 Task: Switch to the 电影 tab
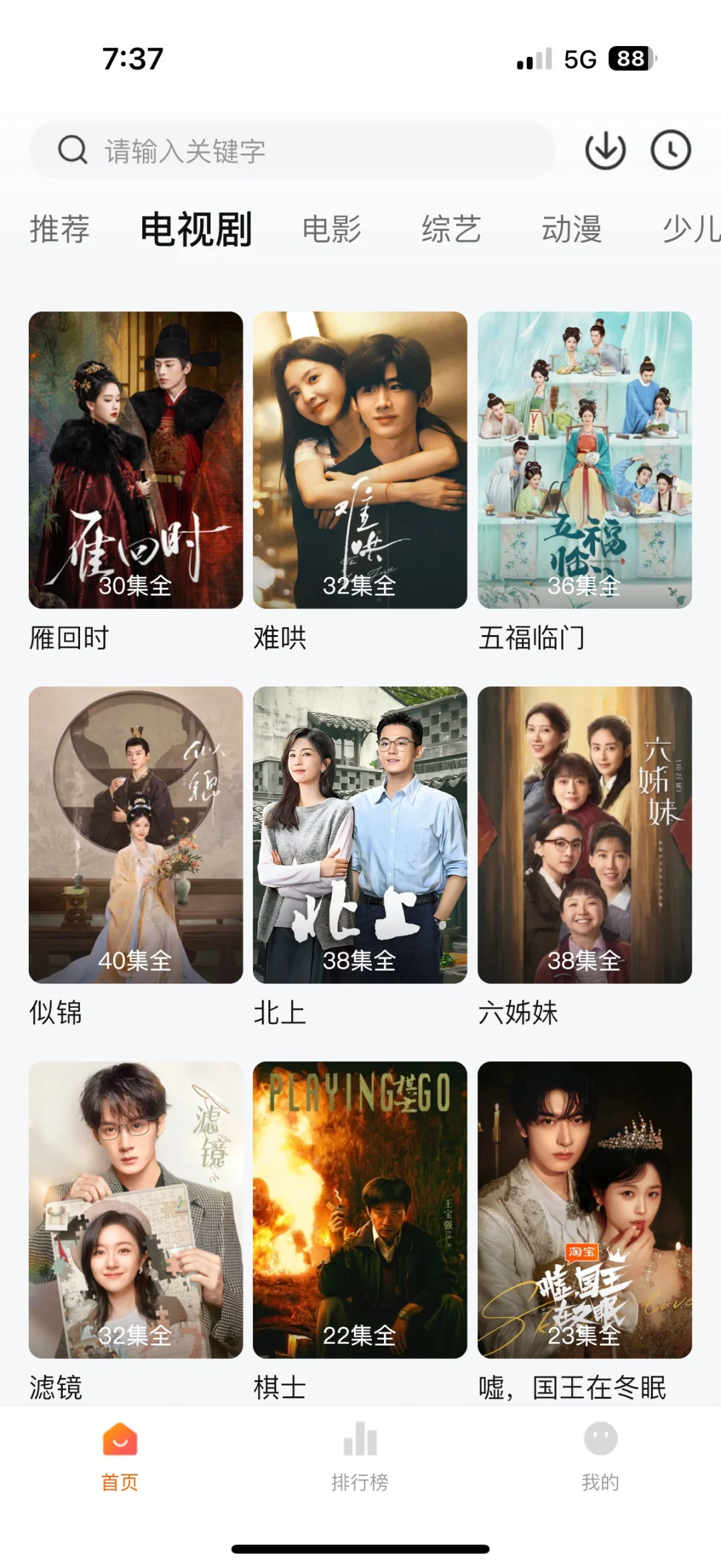point(332,229)
